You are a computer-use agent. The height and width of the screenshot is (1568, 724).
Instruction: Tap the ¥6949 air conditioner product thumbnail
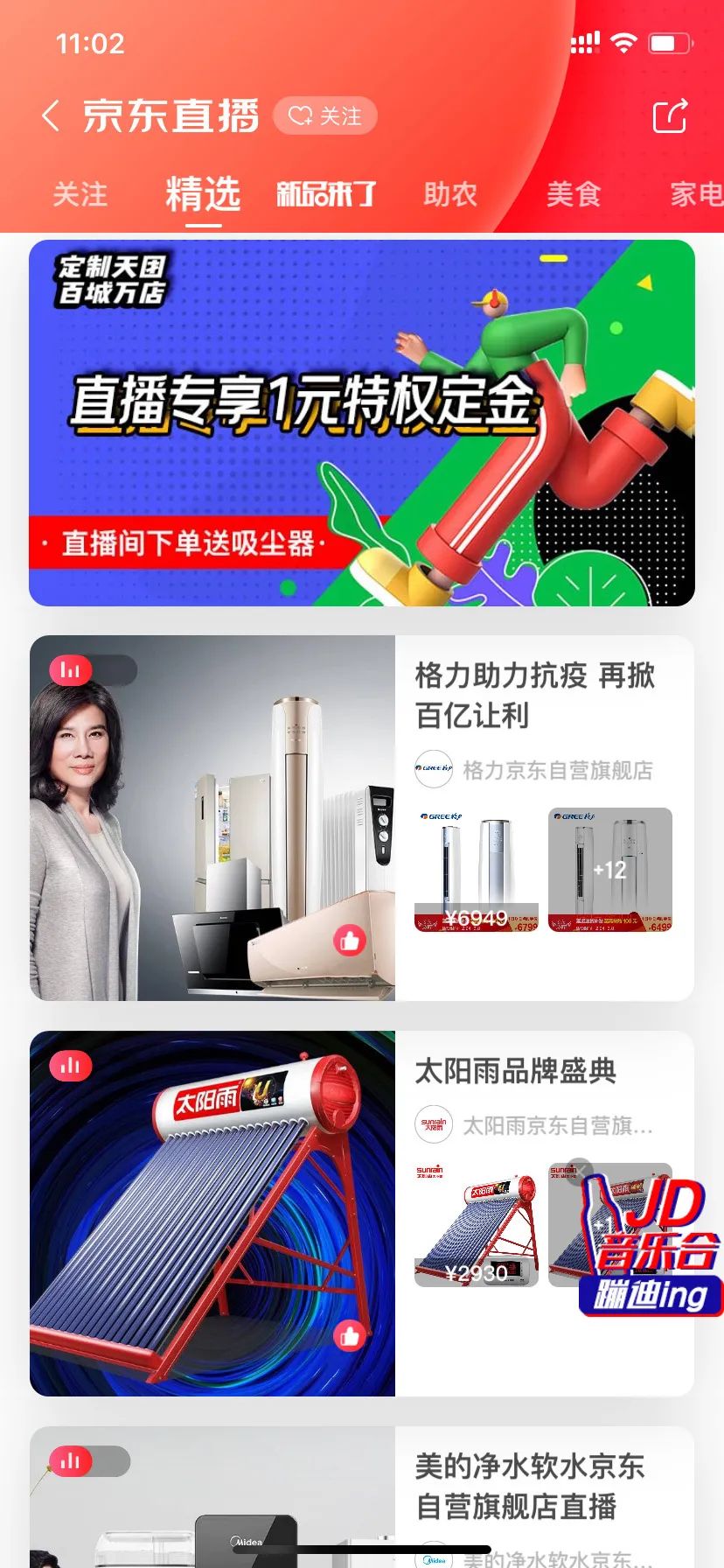click(x=476, y=869)
